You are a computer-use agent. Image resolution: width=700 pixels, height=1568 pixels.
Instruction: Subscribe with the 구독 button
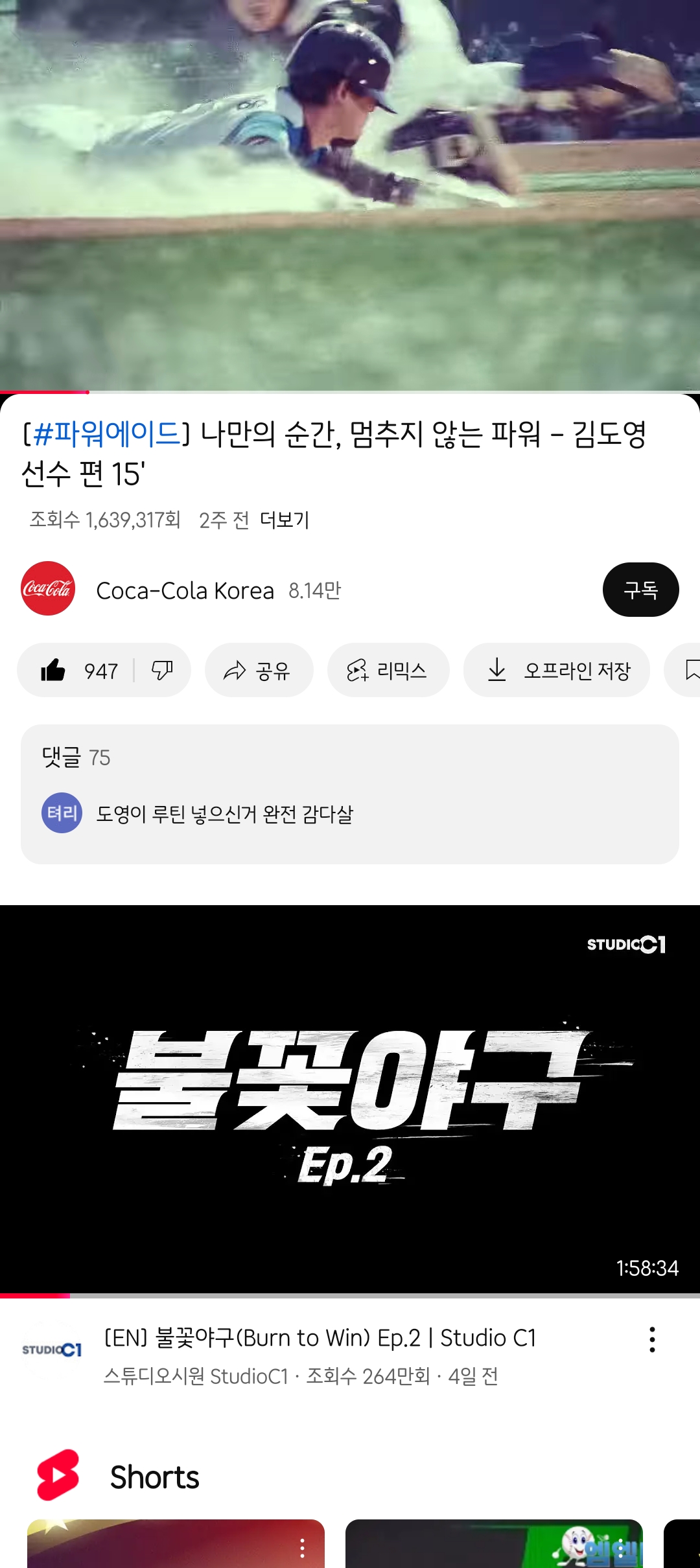pyautogui.click(x=640, y=590)
